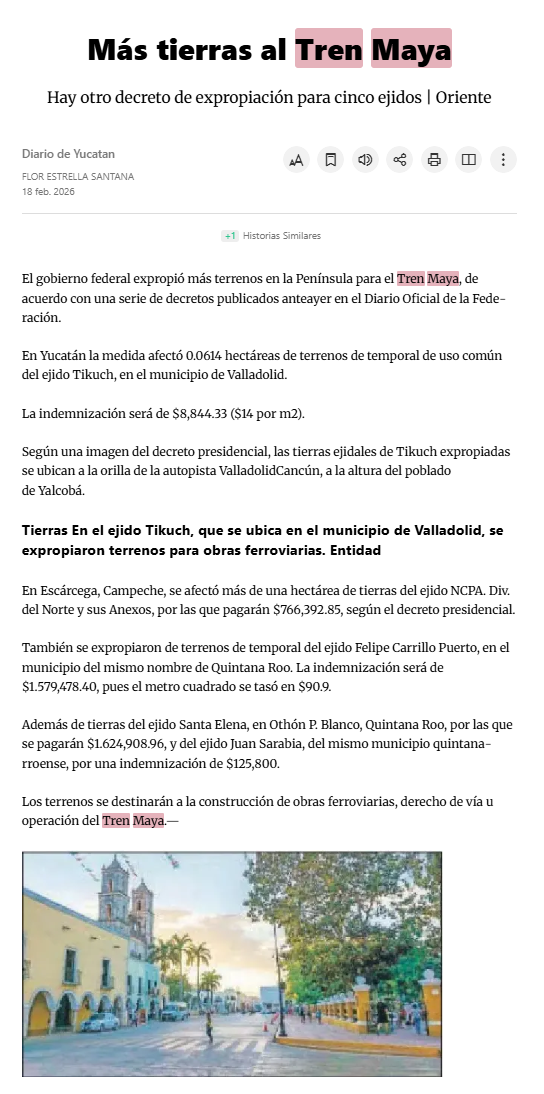Print the article
Screen dimensions: 544x1094
435,160
